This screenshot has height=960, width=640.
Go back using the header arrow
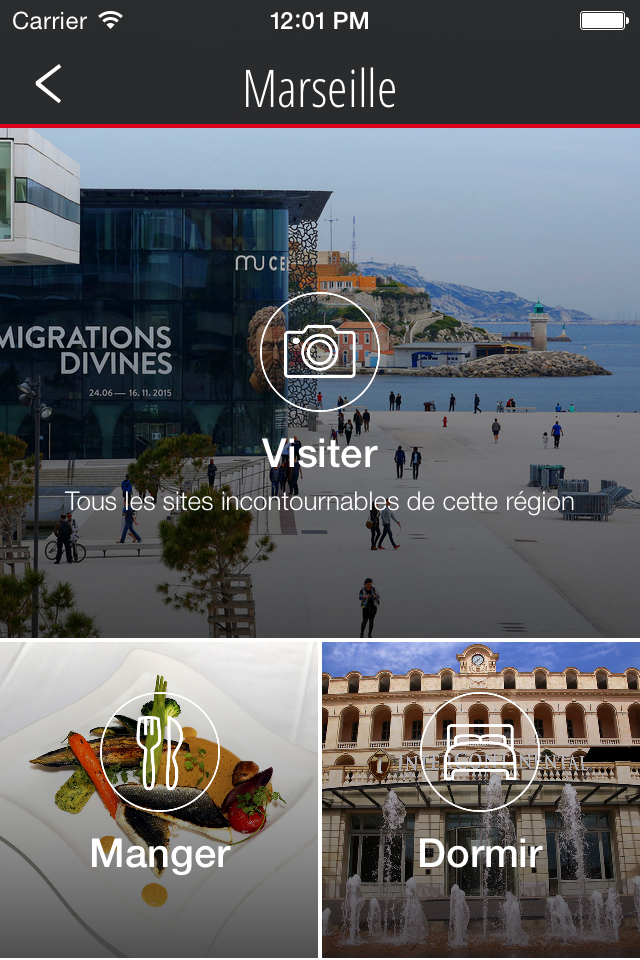click(x=48, y=84)
